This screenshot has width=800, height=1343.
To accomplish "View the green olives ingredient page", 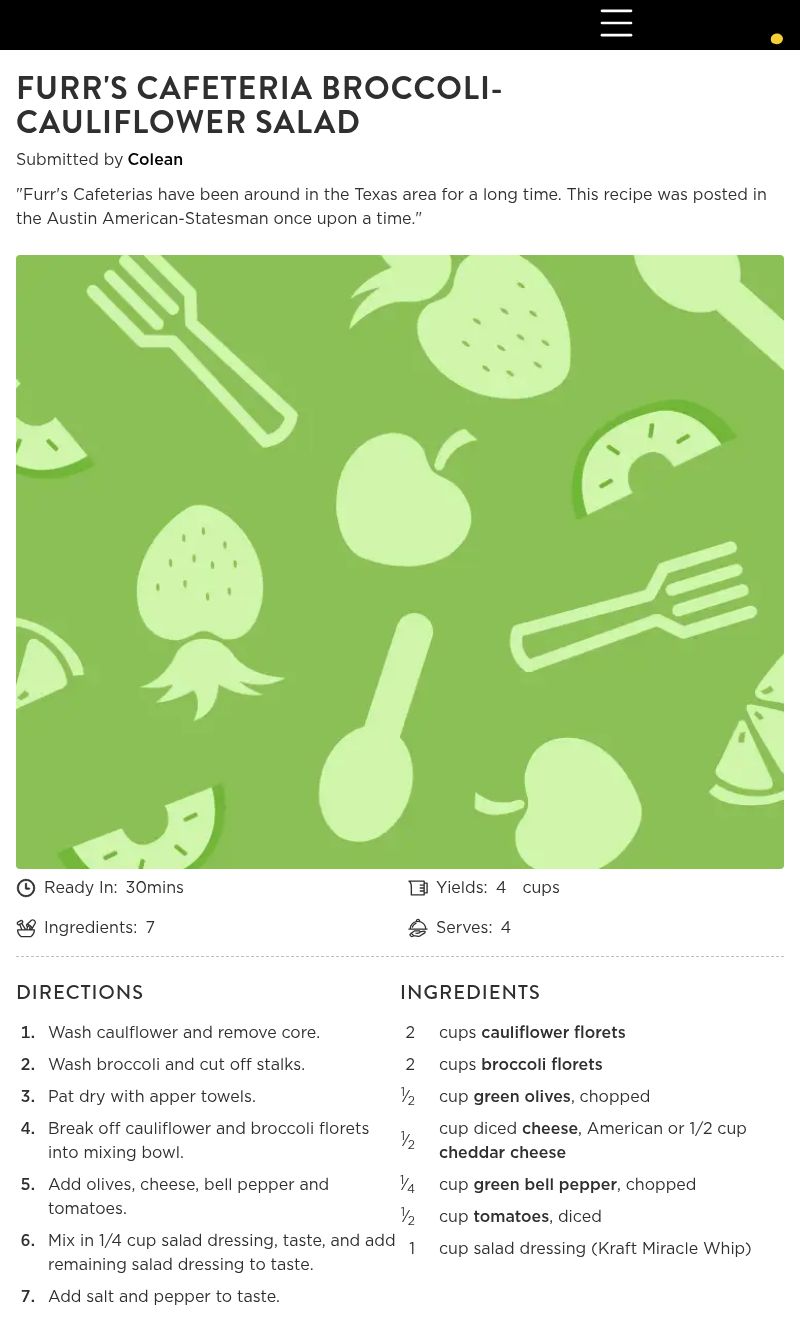I will 521,1097.
